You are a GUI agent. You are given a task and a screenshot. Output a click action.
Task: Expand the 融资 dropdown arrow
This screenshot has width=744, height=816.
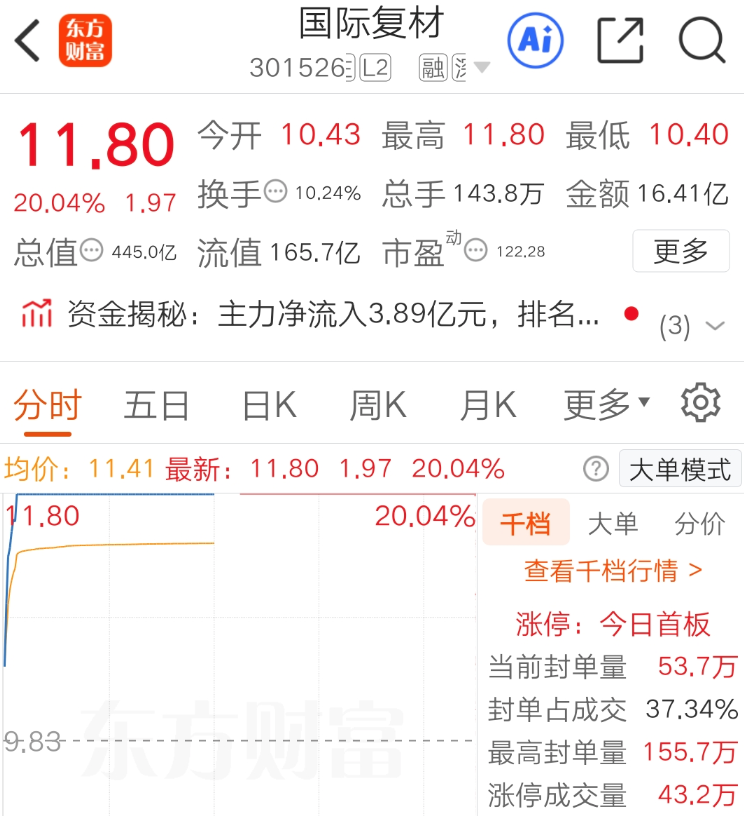pyautogui.click(x=481, y=66)
